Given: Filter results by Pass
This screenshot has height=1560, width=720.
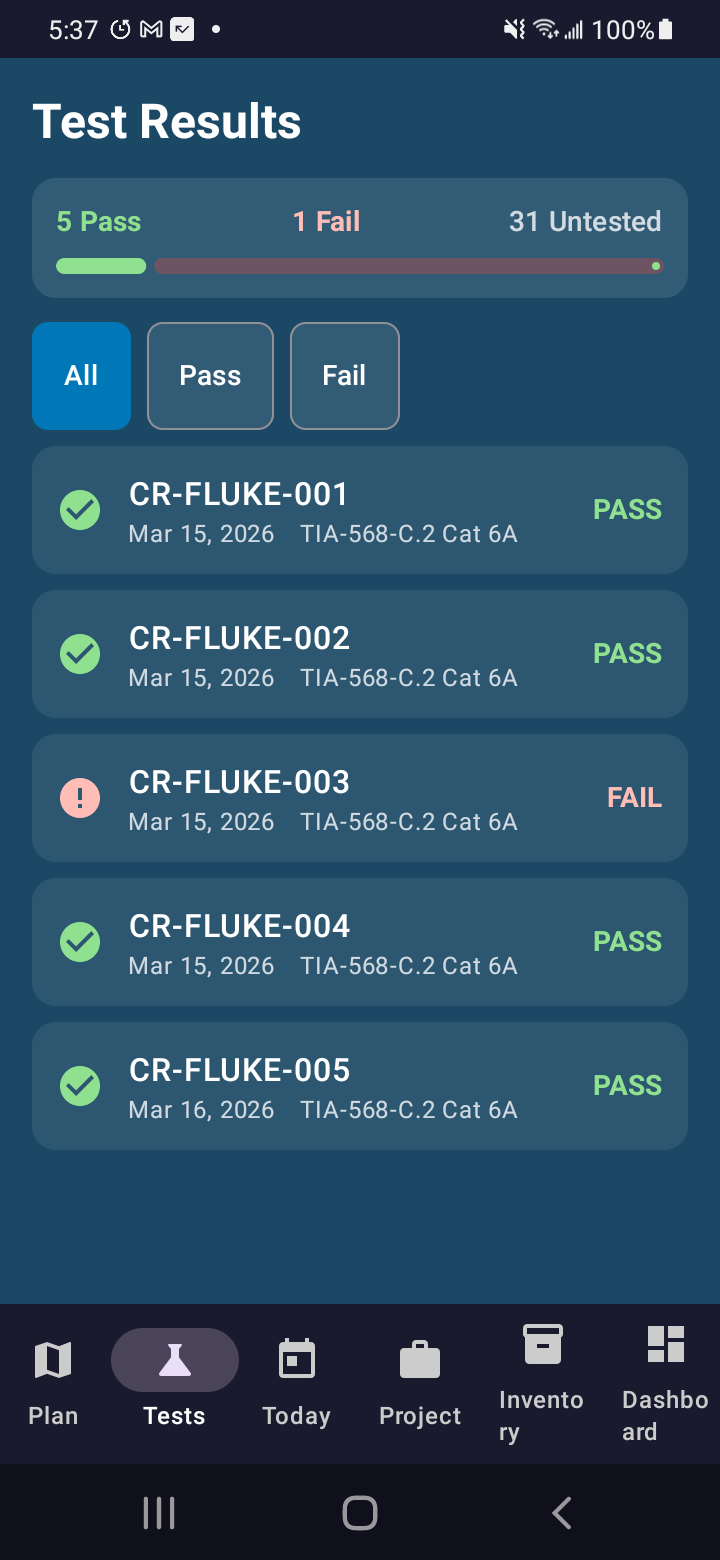Looking at the screenshot, I should tap(210, 376).
